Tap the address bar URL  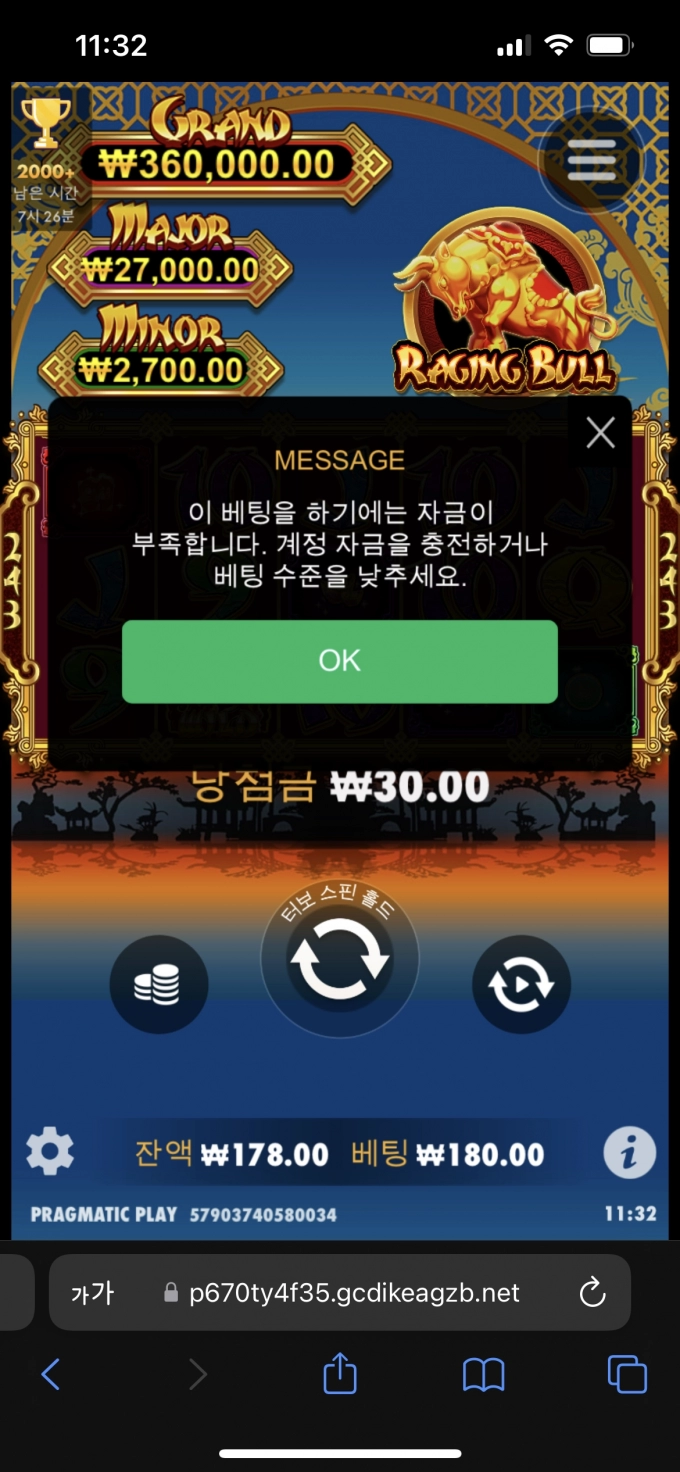pos(355,1293)
